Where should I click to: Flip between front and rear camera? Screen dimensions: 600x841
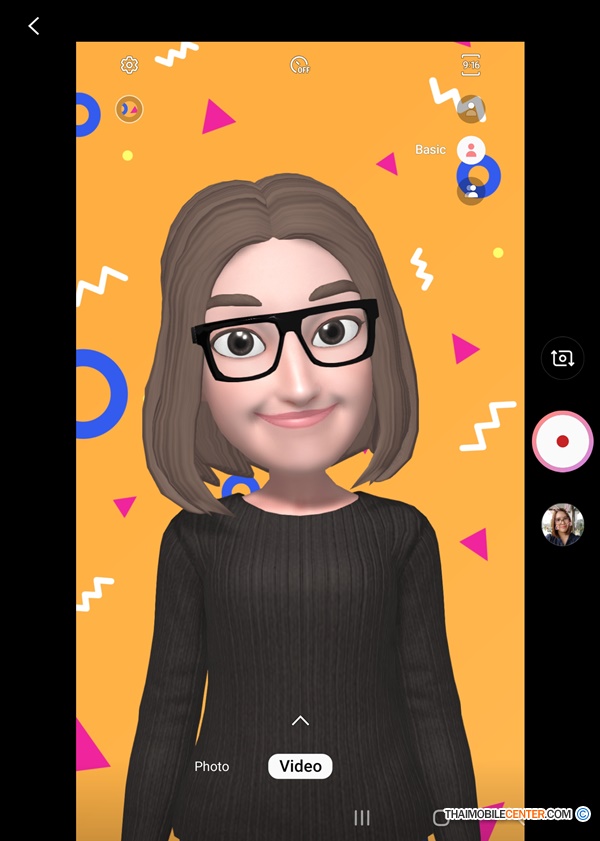click(x=562, y=358)
